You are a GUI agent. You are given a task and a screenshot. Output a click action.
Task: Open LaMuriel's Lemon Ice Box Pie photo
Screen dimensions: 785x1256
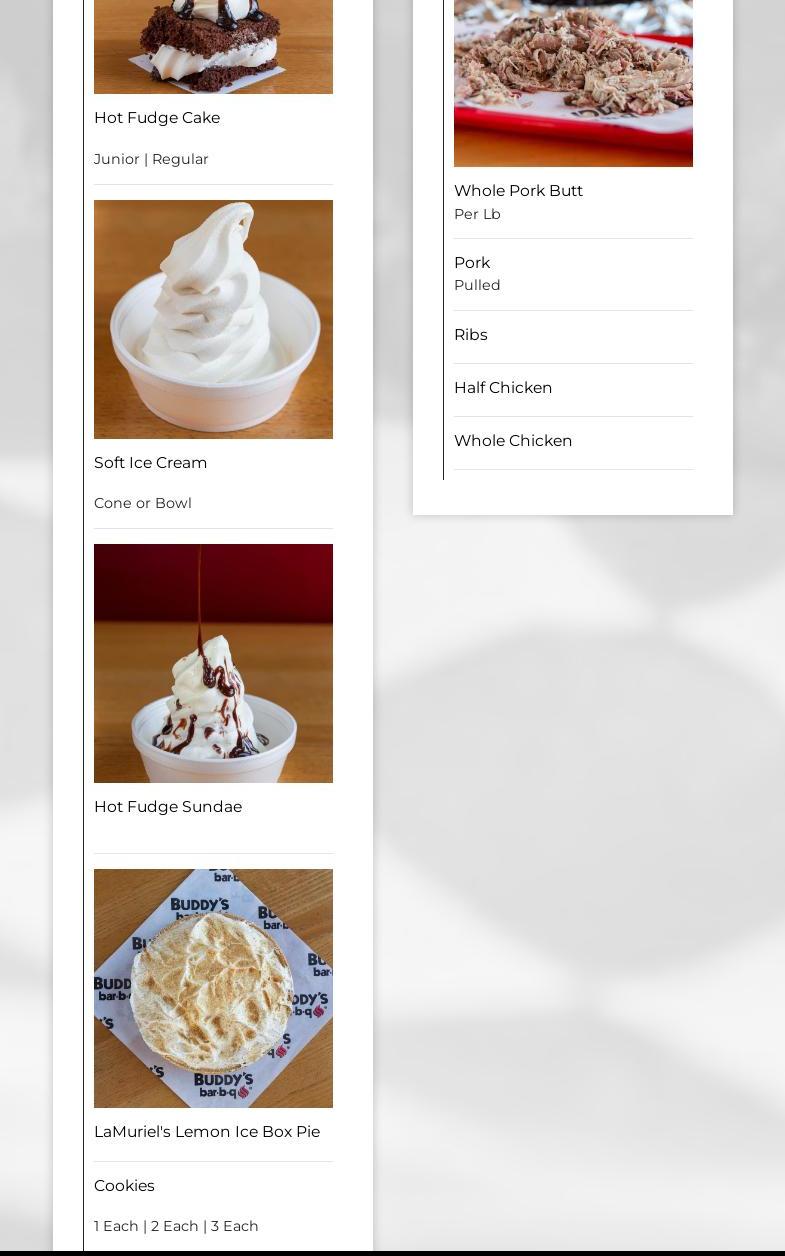coord(213,988)
